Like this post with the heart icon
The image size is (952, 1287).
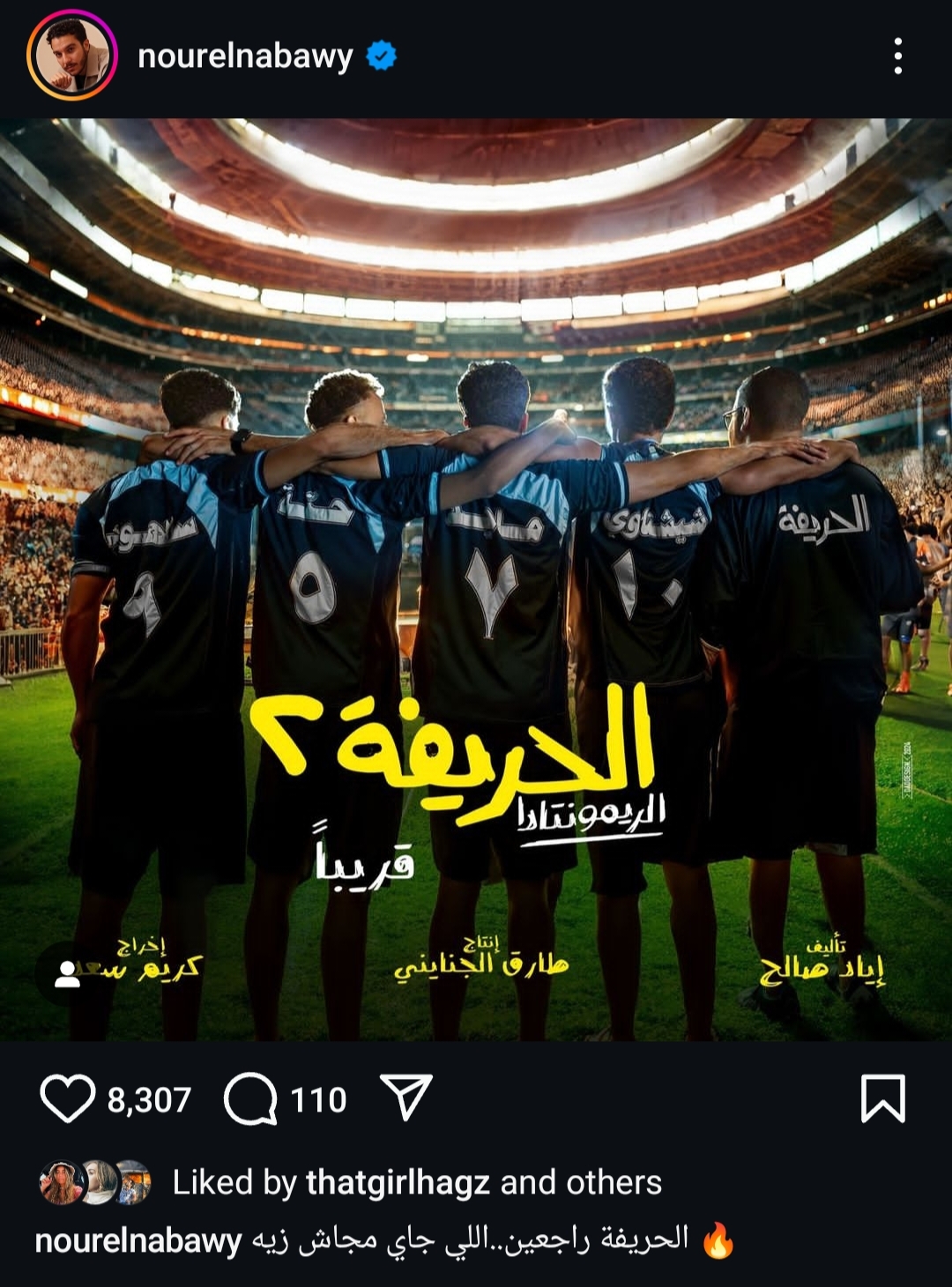[68, 1099]
